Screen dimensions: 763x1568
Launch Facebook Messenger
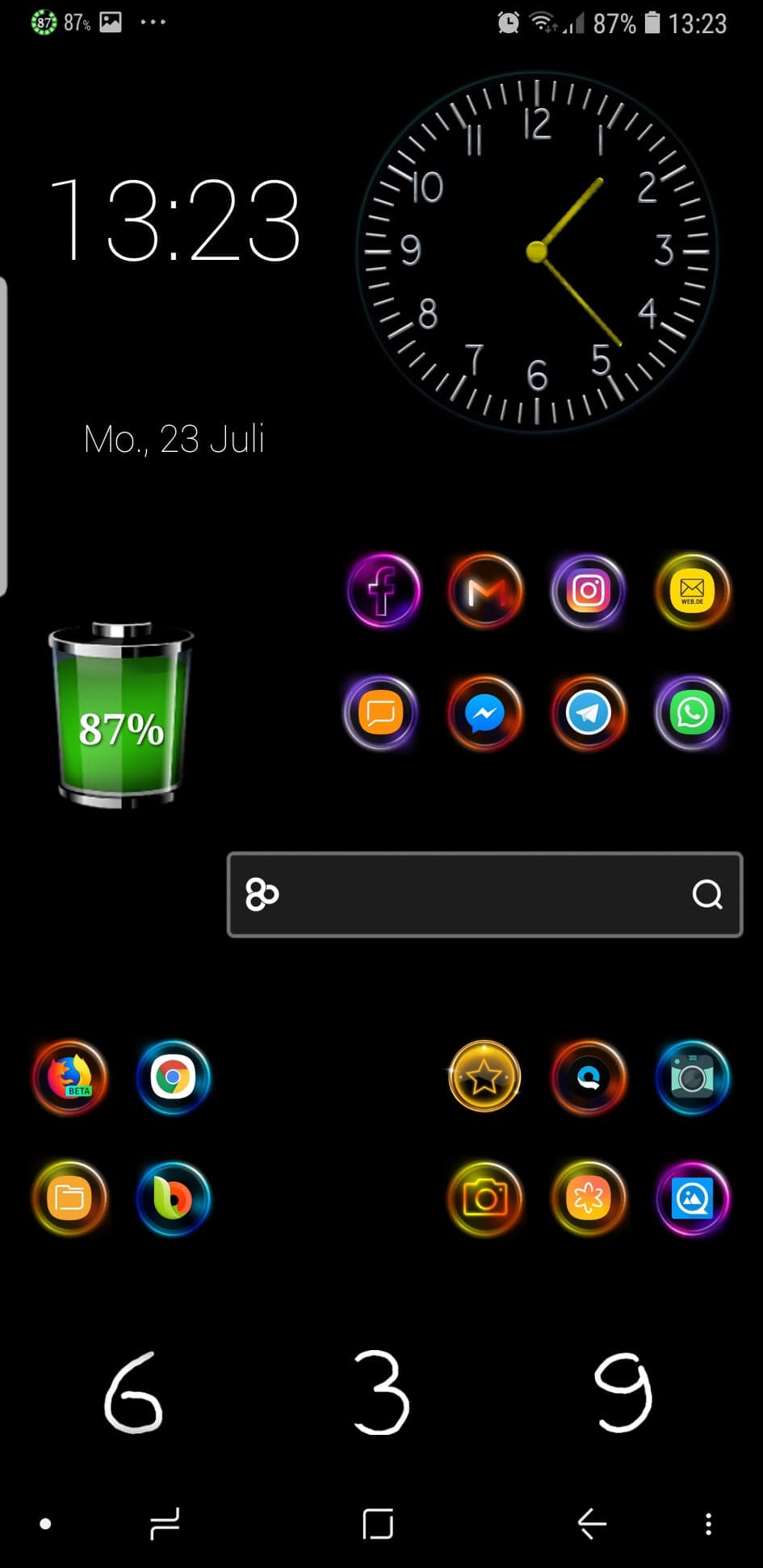point(485,713)
